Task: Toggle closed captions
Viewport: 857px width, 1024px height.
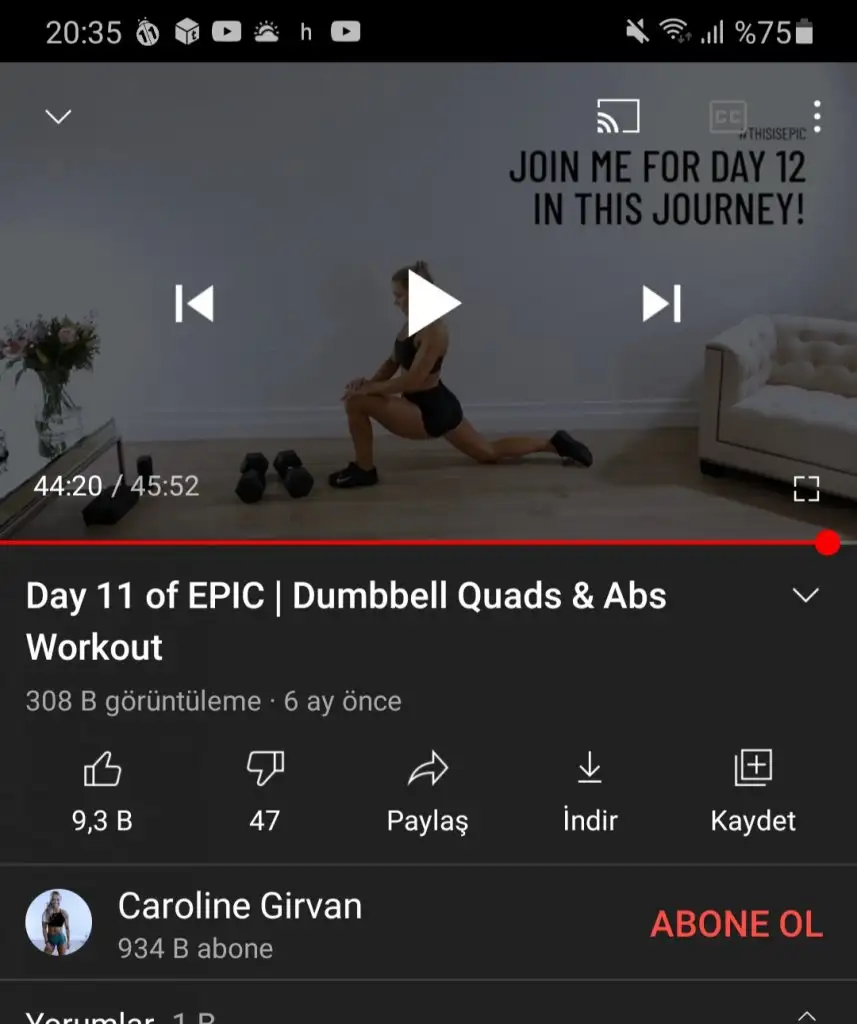Action: 727,117
